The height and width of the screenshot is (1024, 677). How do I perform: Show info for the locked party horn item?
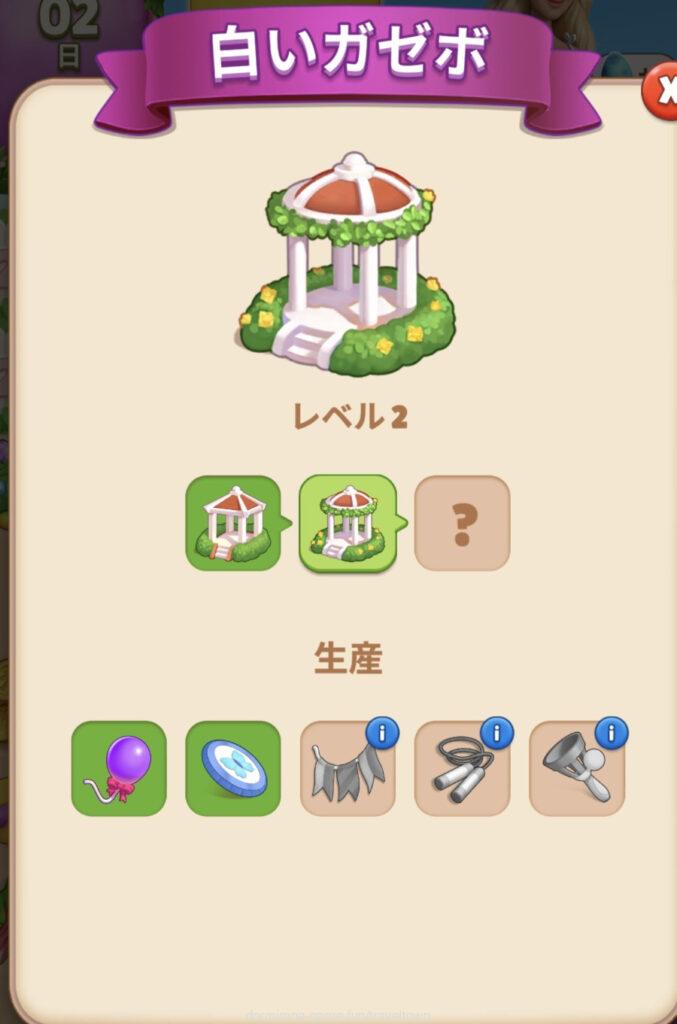pyautogui.click(x=611, y=733)
